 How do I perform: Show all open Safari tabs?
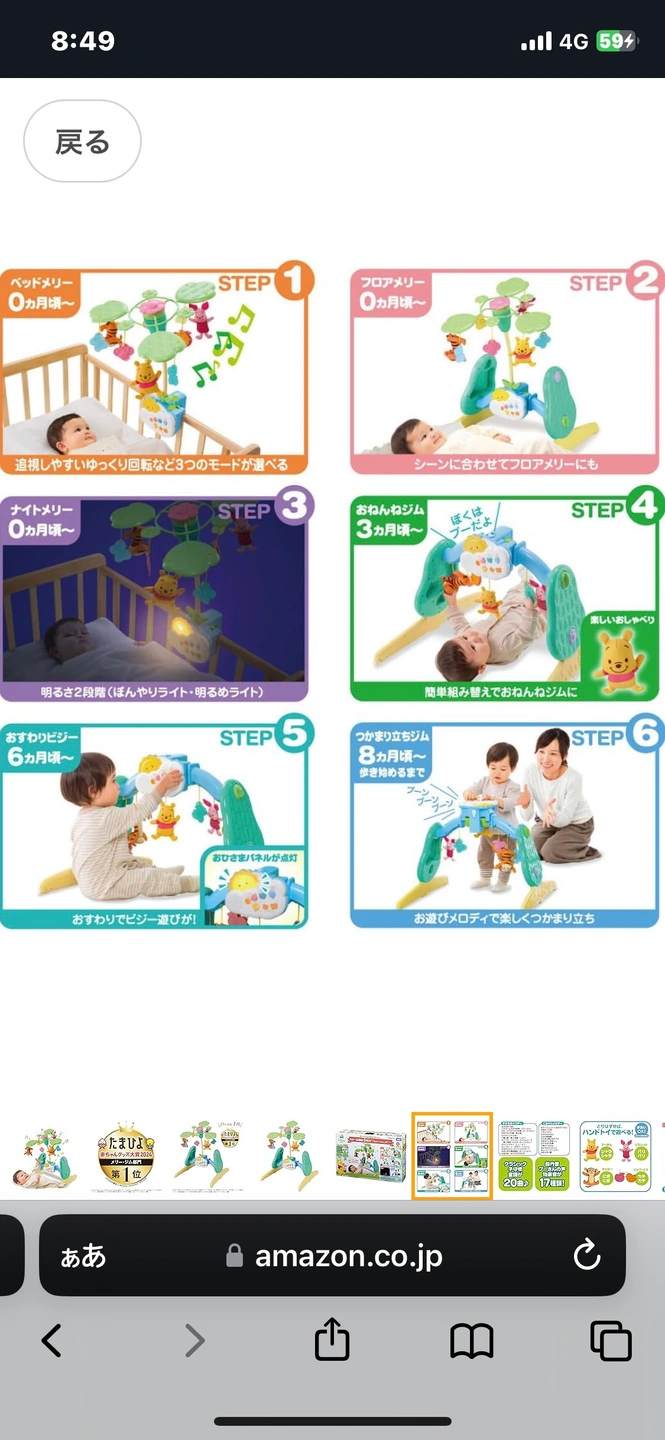[x=610, y=1340]
